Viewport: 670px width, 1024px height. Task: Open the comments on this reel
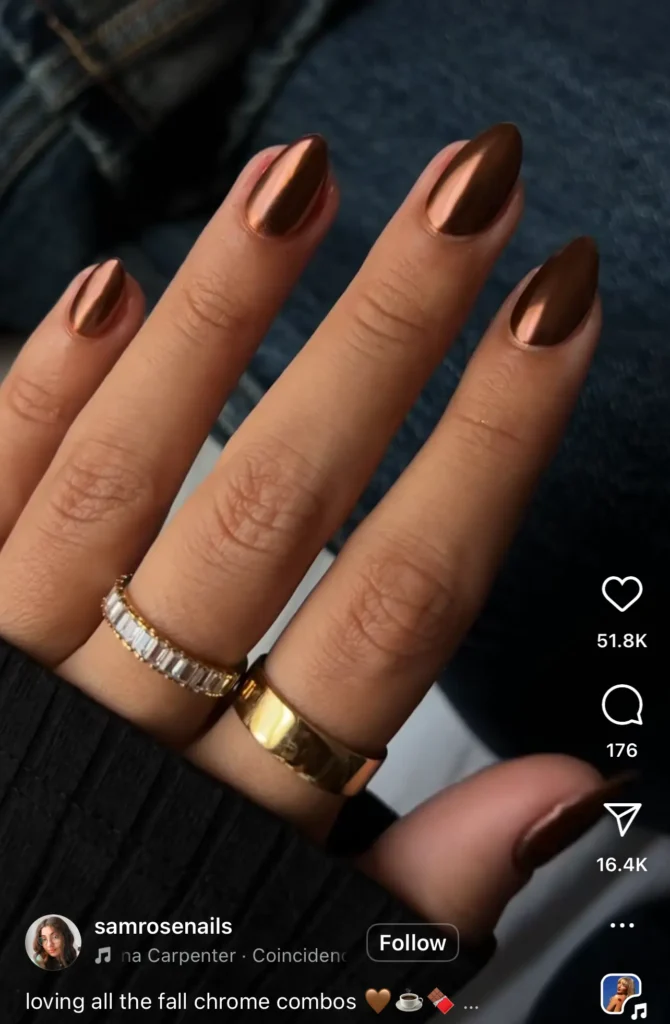pos(621,706)
